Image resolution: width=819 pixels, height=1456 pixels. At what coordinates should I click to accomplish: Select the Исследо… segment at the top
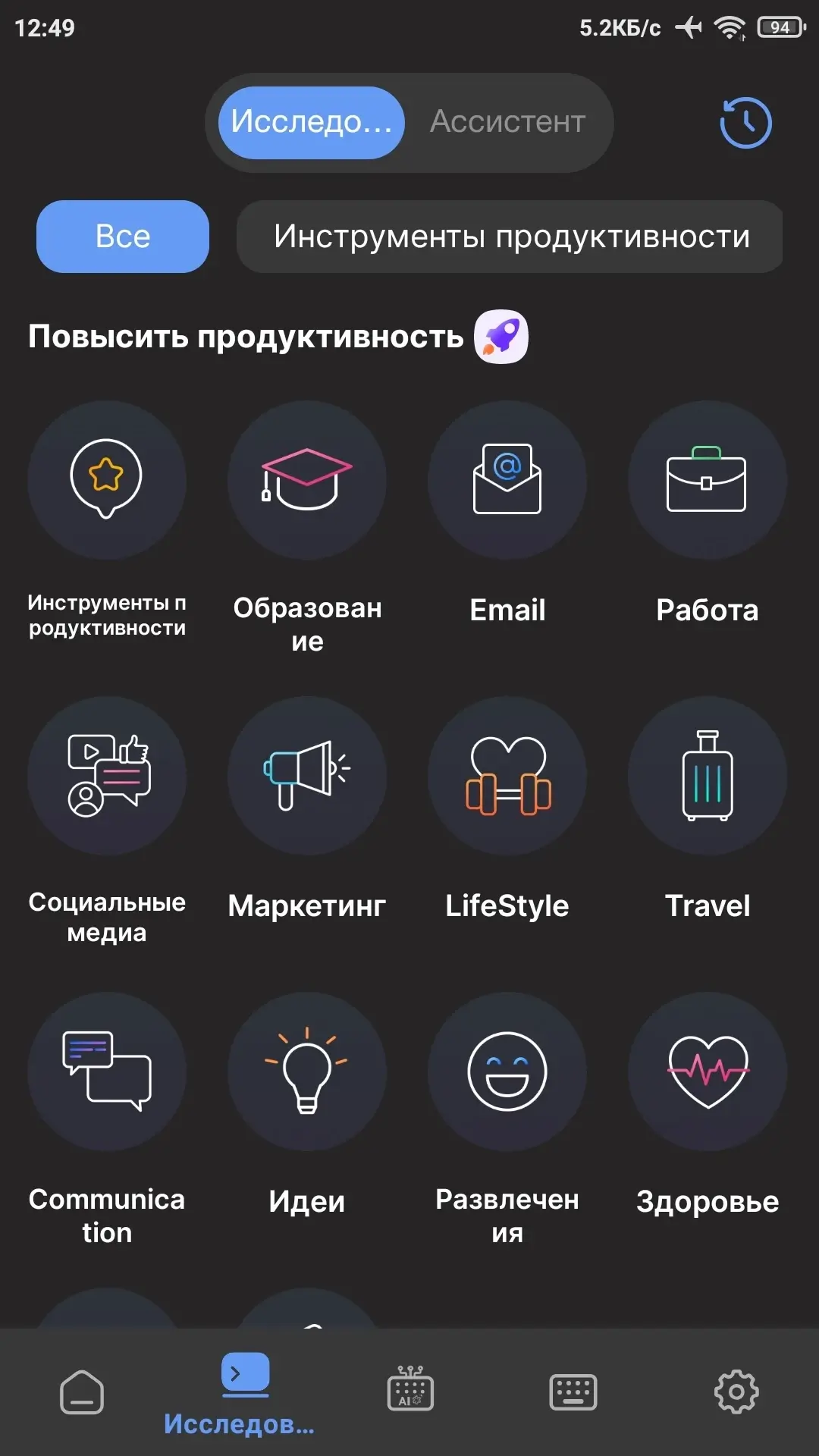pos(312,123)
